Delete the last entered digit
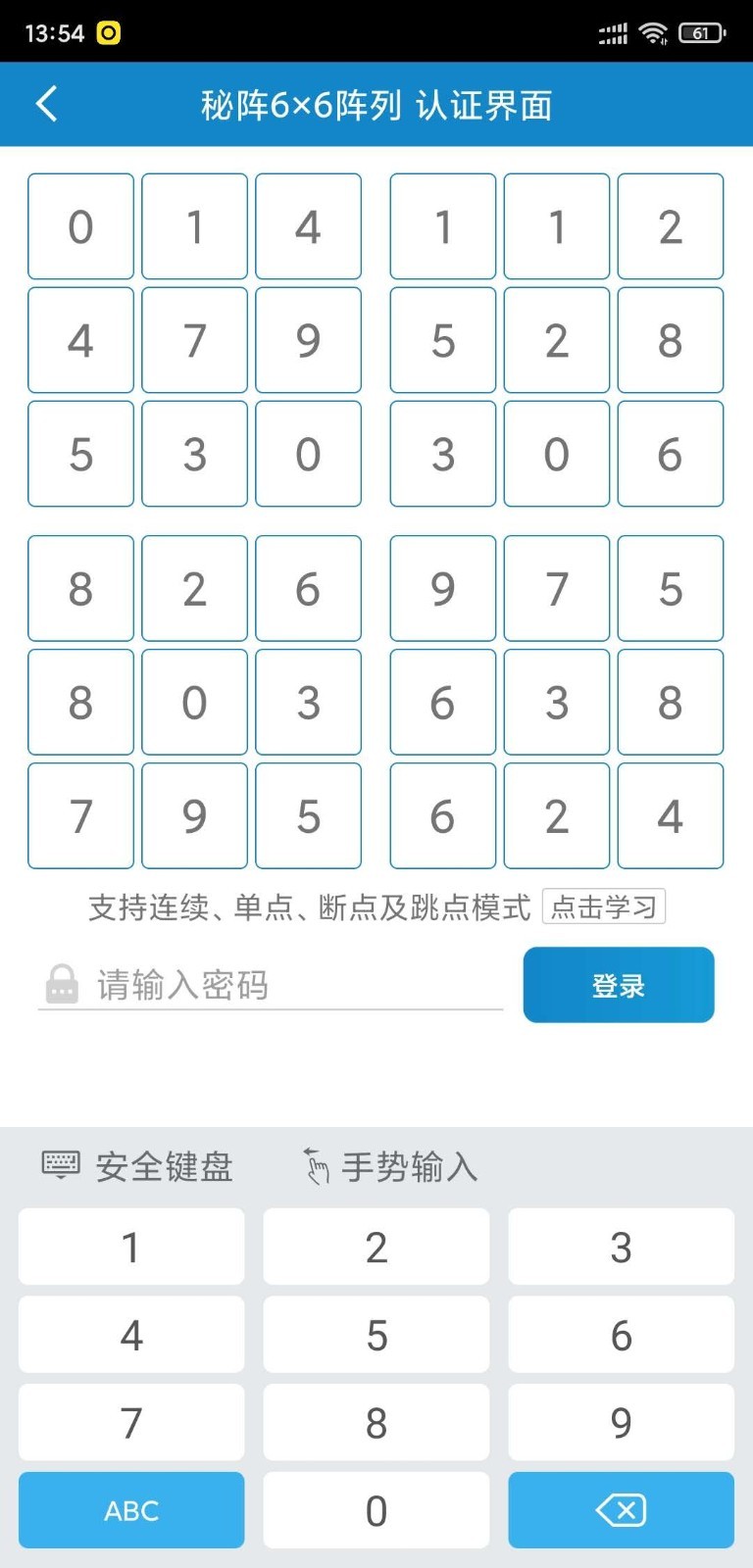Image resolution: width=753 pixels, height=1568 pixels. 621,1510
